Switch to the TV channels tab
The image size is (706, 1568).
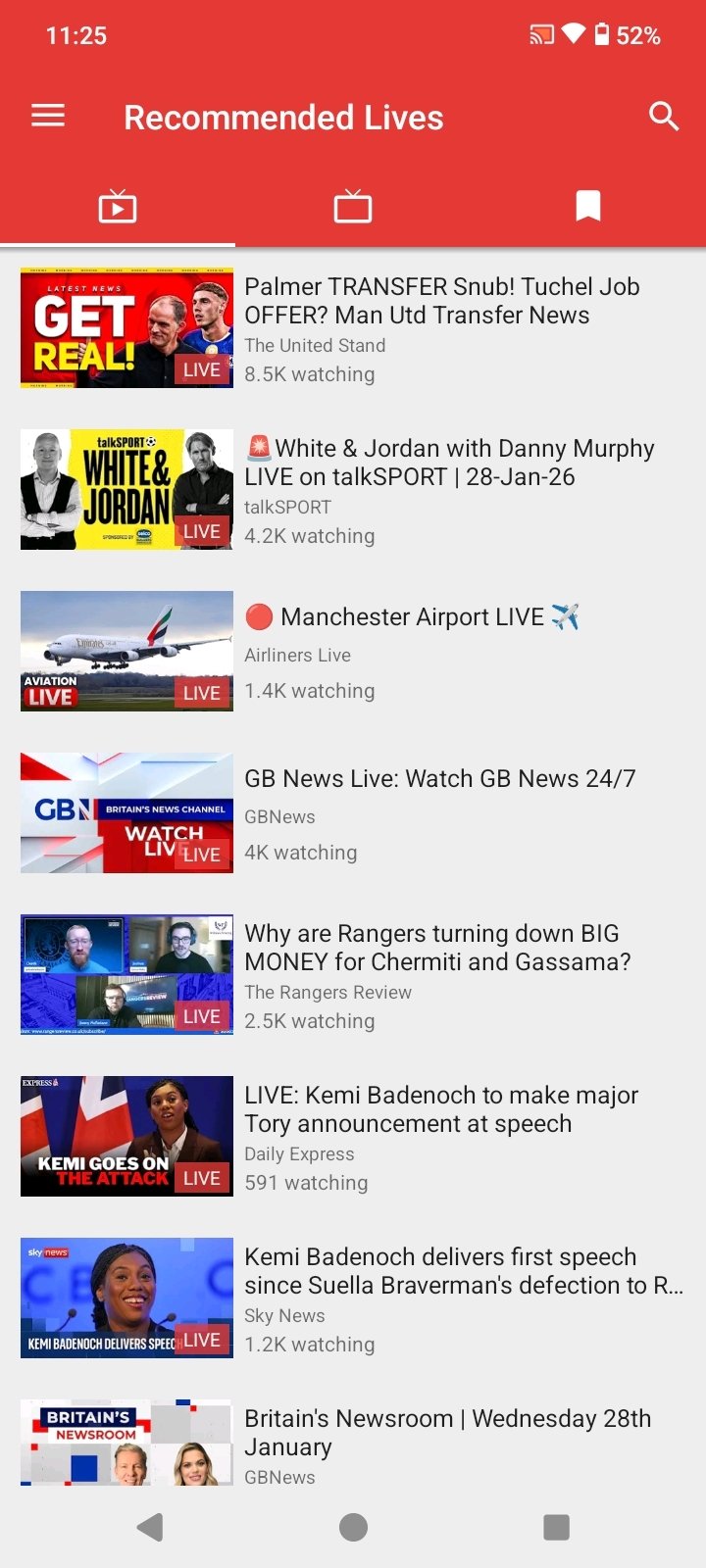click(x=353, y=207)
